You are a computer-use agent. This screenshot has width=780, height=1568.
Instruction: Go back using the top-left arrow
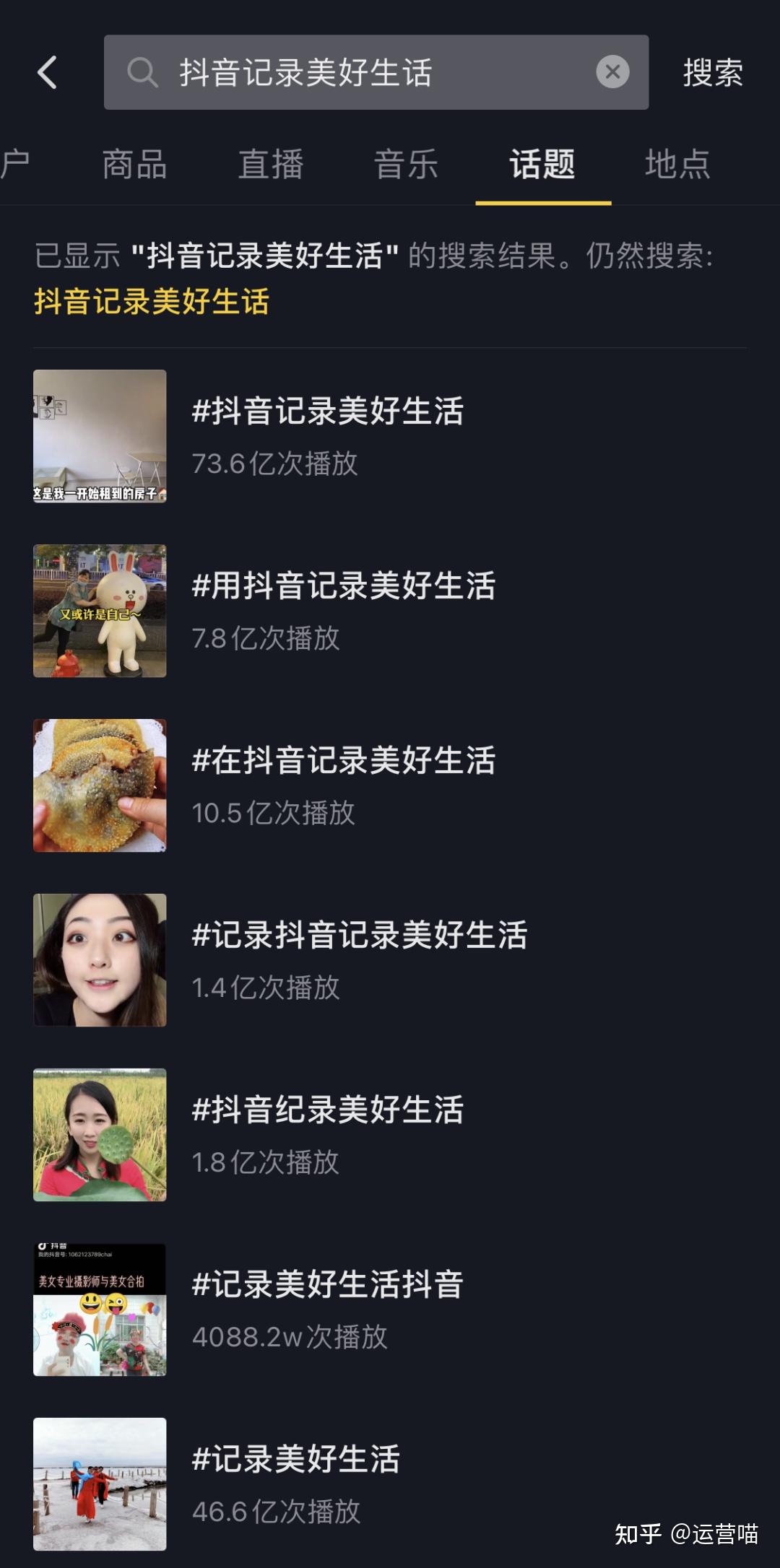48,73
